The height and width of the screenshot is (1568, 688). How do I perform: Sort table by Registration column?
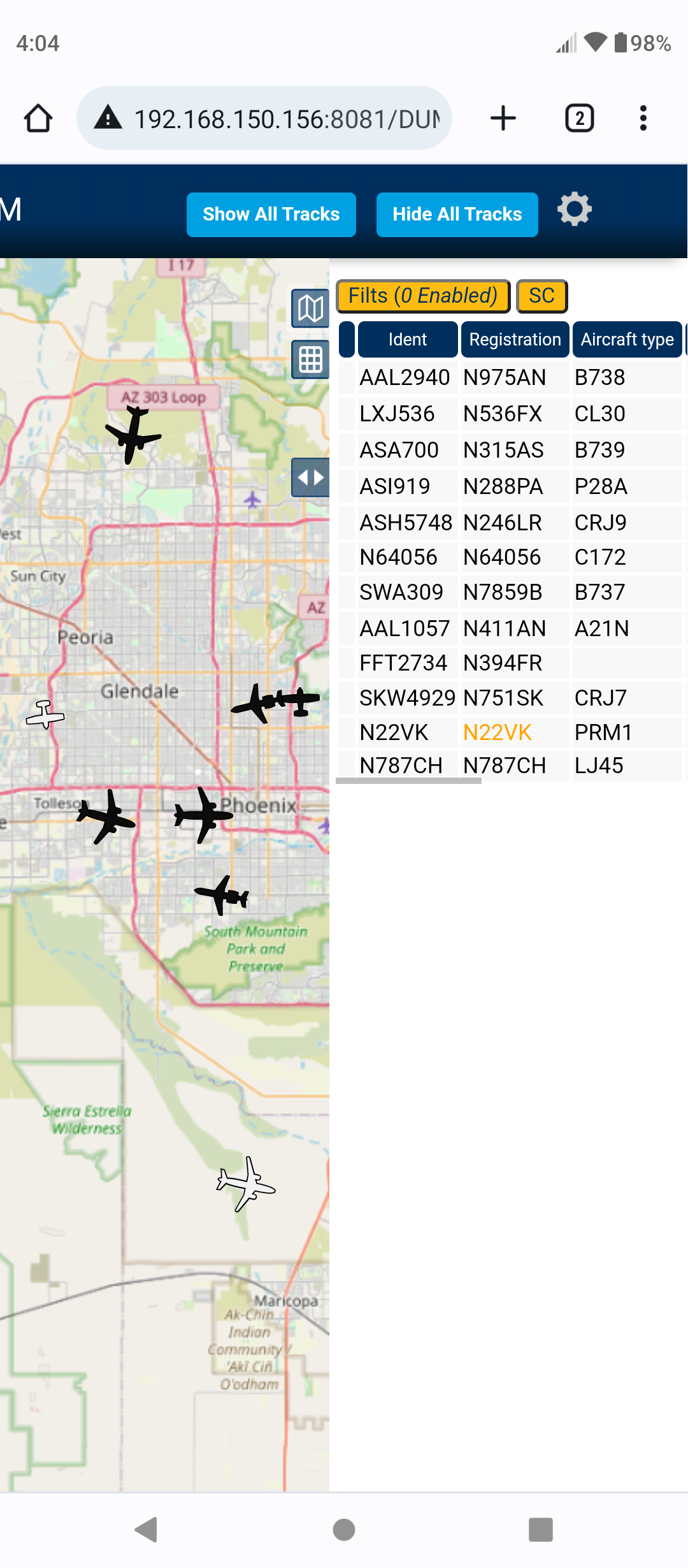coord(515,339)
